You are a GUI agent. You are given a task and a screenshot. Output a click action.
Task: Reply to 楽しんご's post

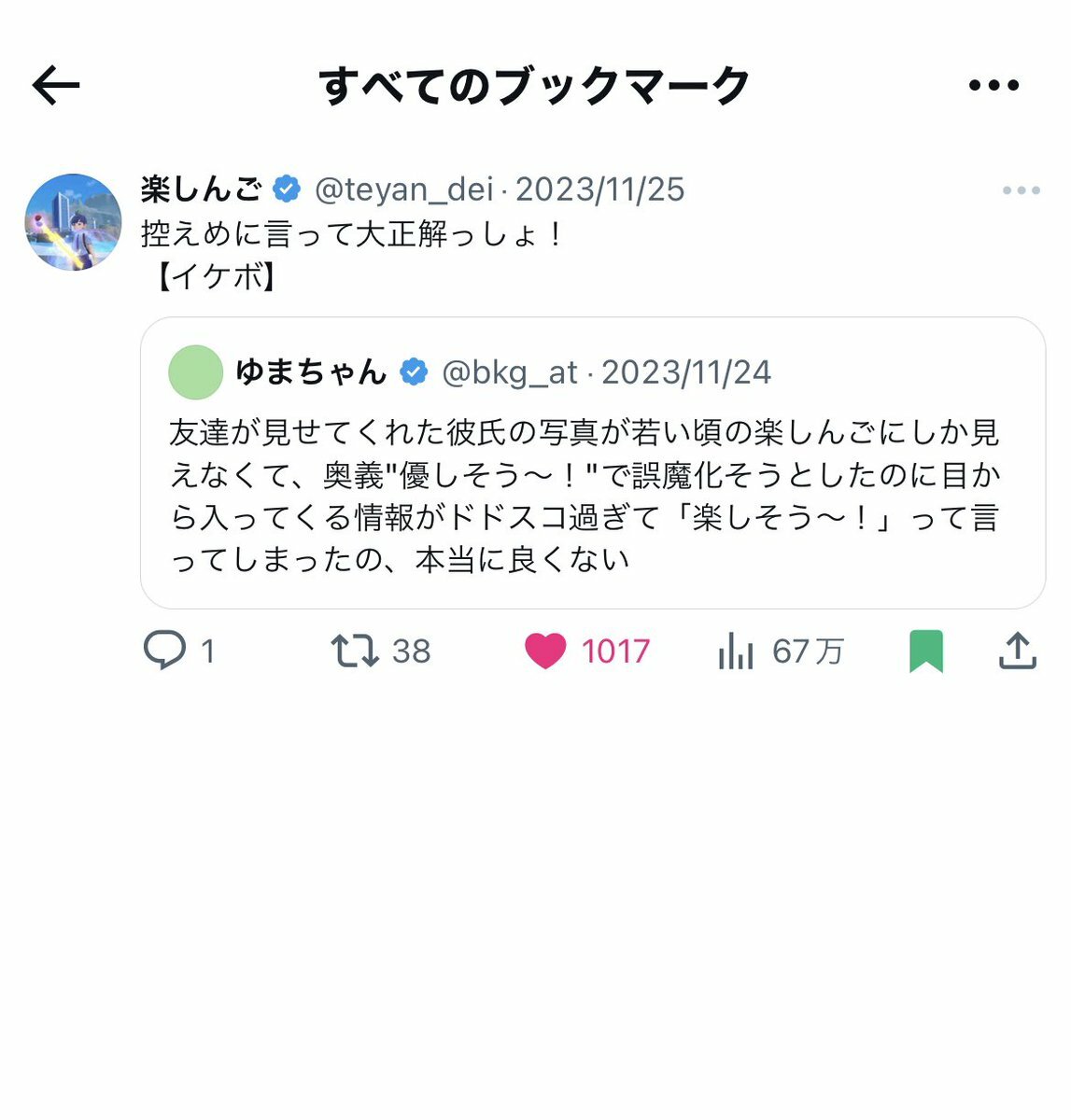[165, 651]
